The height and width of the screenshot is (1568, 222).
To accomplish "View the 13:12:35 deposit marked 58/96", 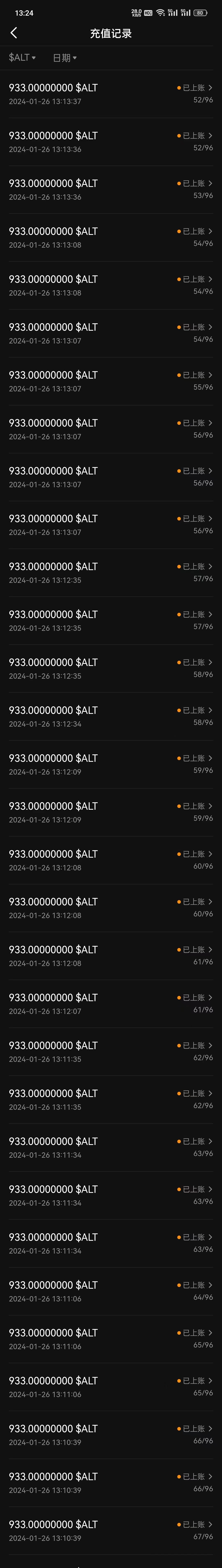I will click(x=111, y=668).
